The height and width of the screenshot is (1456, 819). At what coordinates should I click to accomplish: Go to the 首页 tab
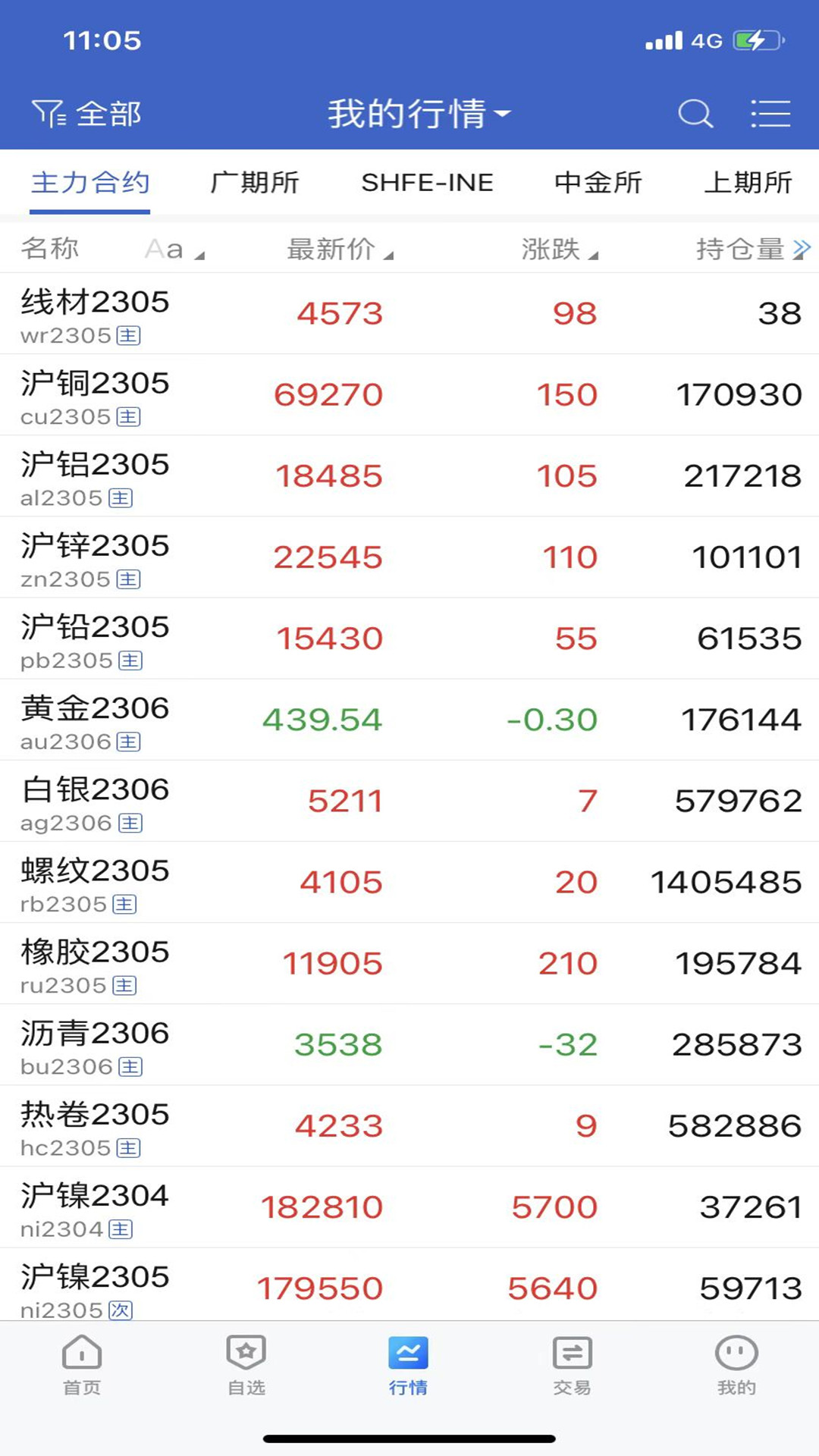coord(82,1366)
